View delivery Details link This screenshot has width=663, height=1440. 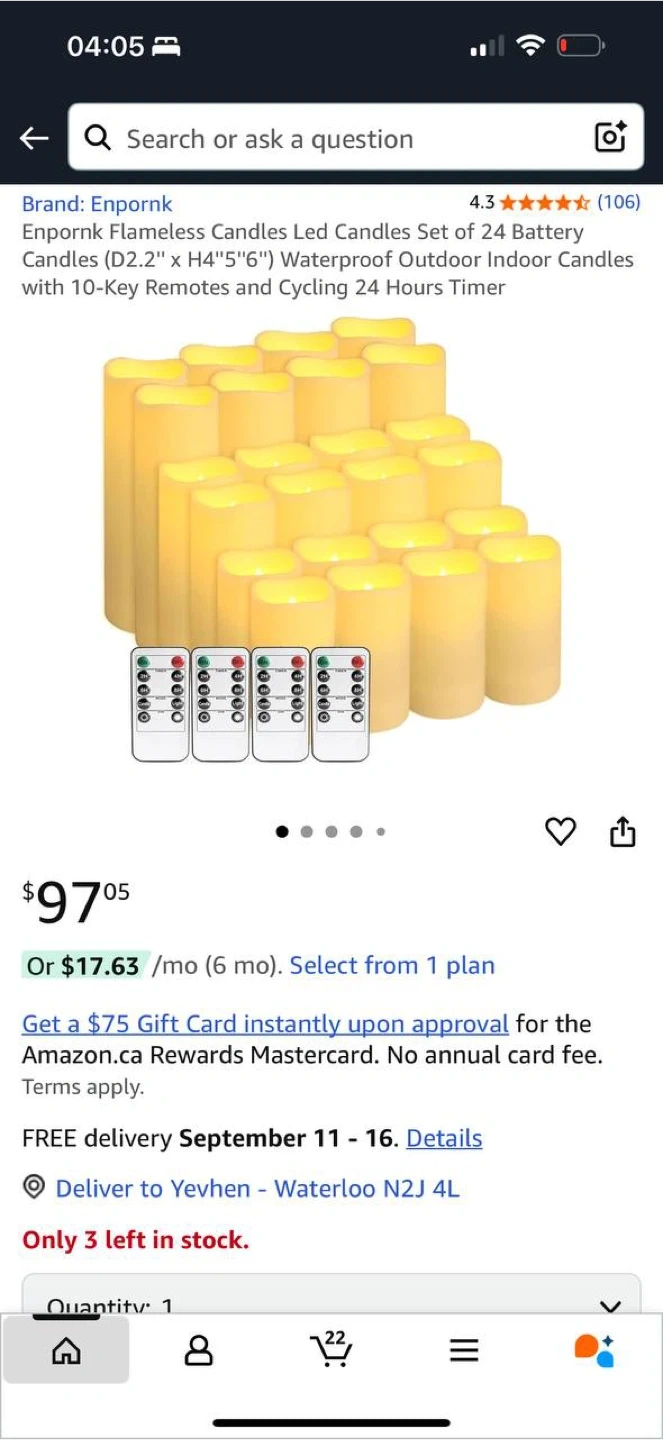click(x=444, y=1138)
